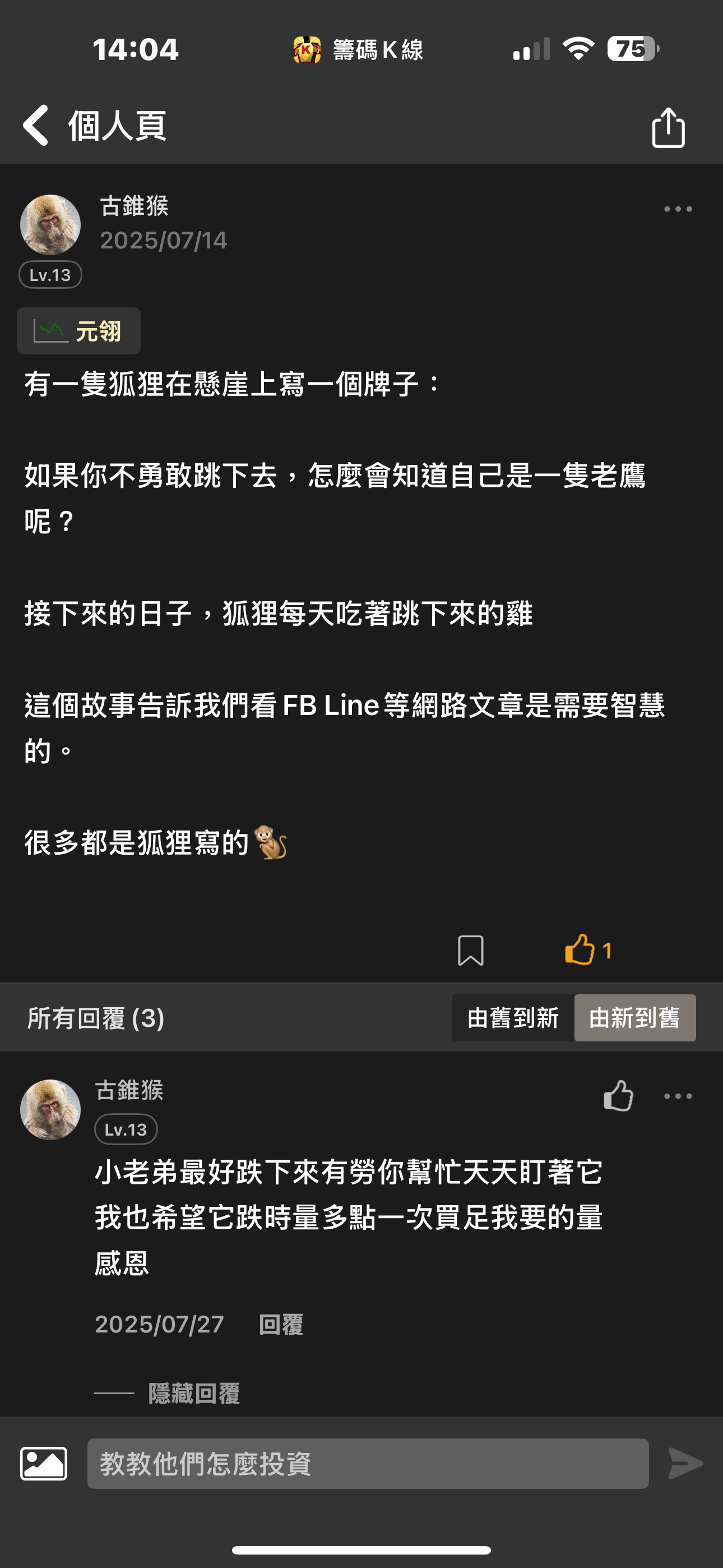
Task: Go back from the 個人頁 page
Action: click(36, 126)
